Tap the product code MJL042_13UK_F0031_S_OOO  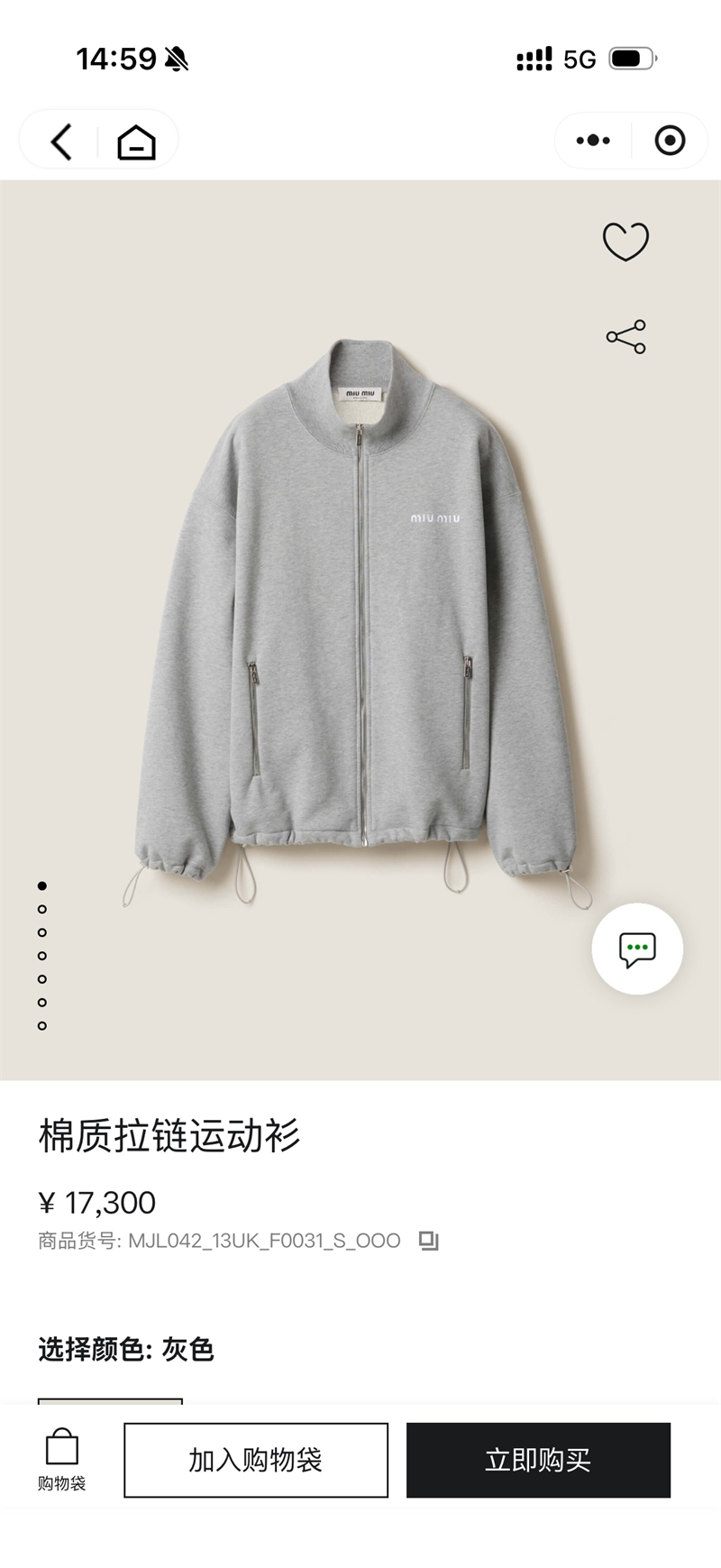pos(266,1240)
